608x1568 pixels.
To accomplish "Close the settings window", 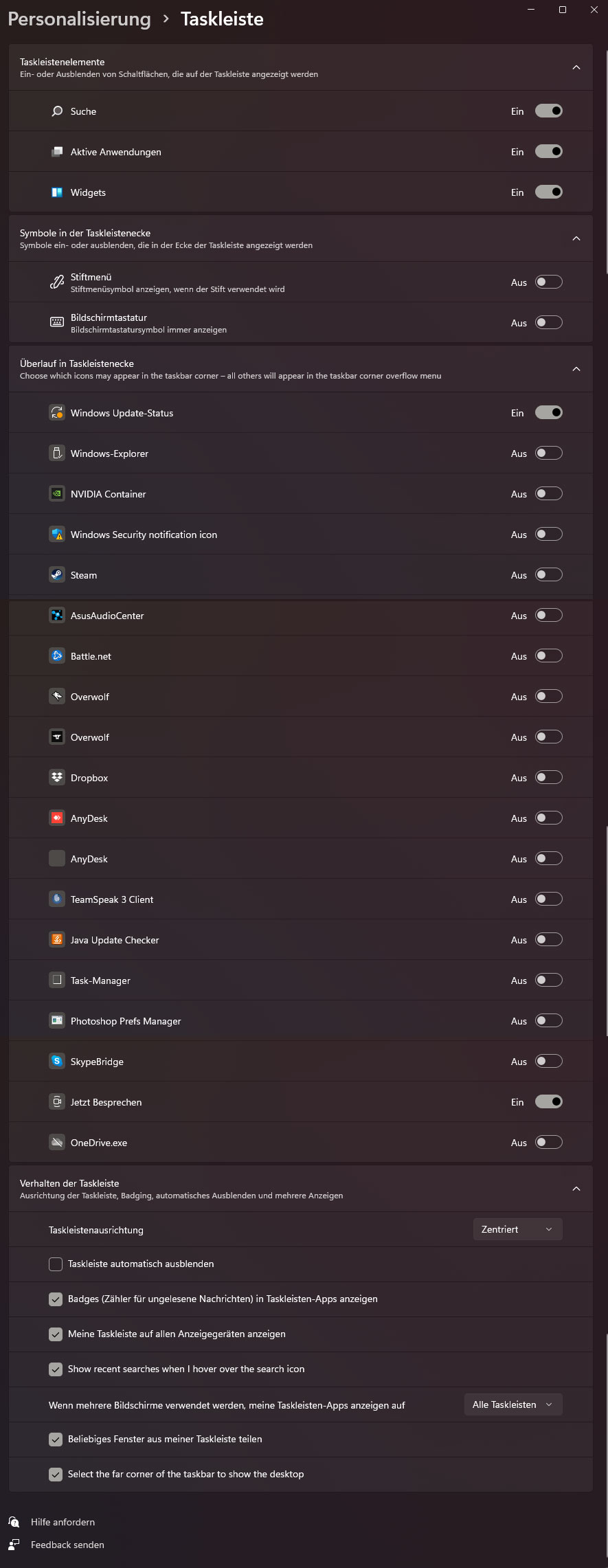I will pyautogui.click(x=594, y=10).
